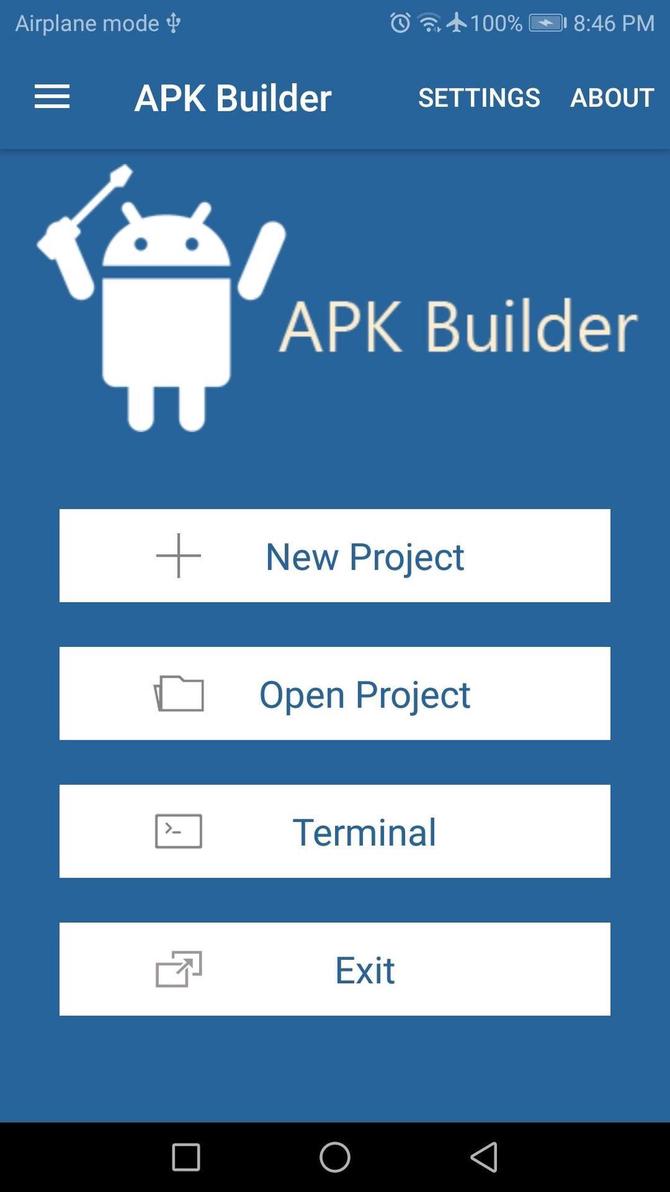Screen dimensions: 670x1192
Task: Open the About page
Action: (612, 98)
